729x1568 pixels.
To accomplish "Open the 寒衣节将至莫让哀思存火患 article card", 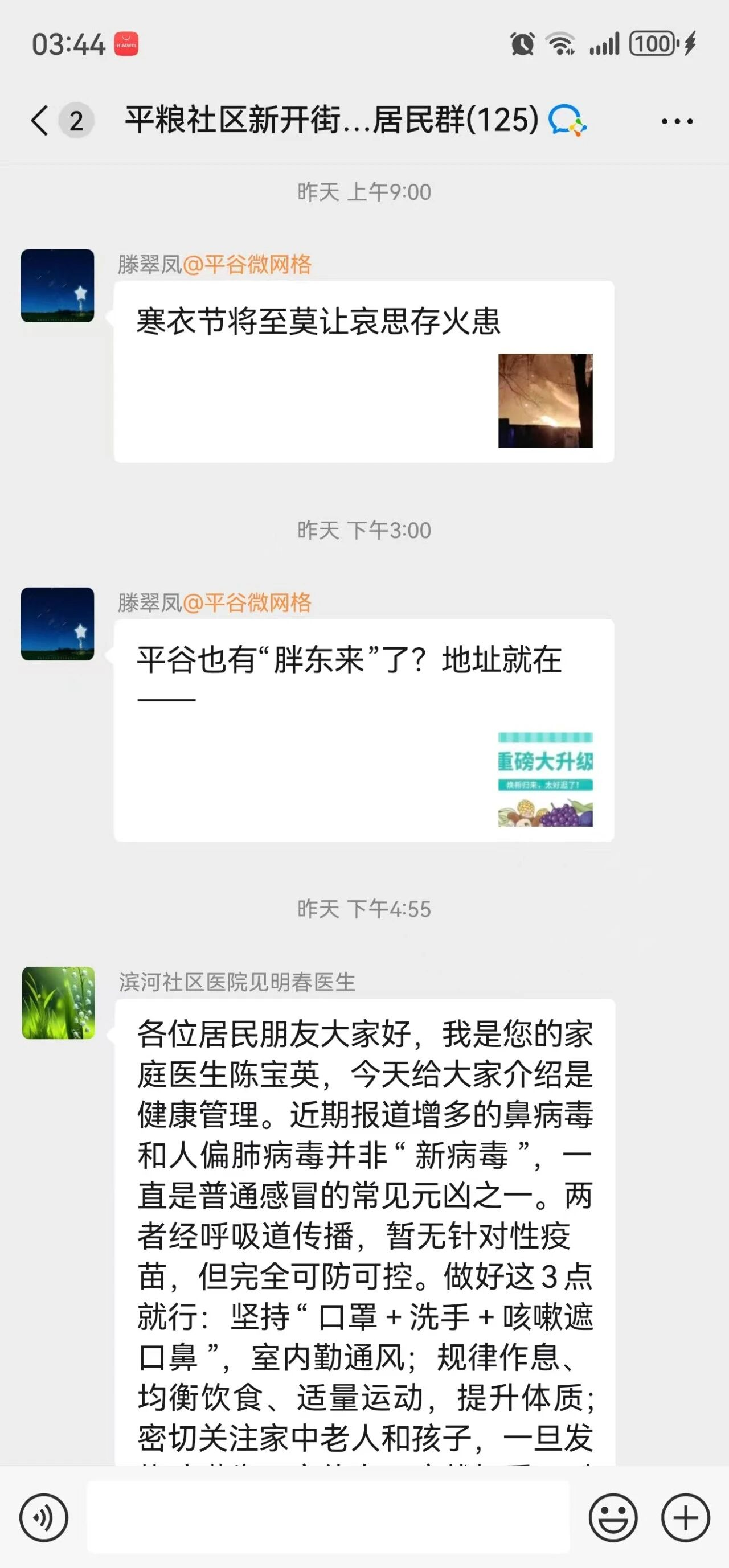I will 363,371.
